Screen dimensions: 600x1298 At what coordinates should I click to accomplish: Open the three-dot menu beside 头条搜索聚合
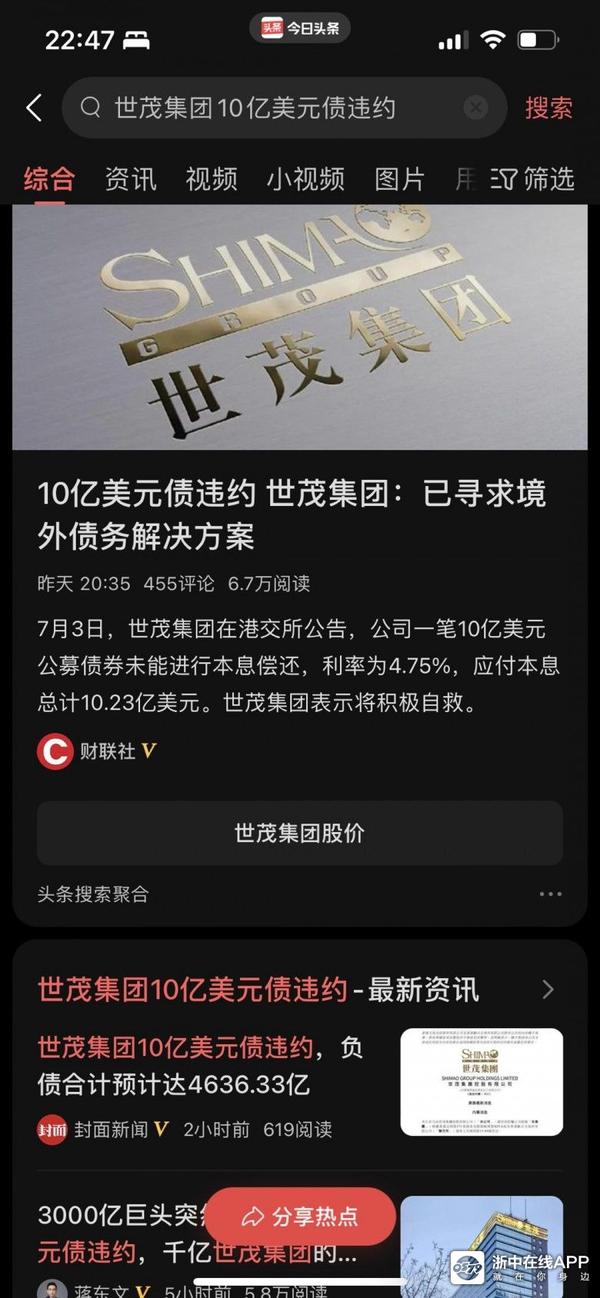pyautogui.click(x=550, y=894)
